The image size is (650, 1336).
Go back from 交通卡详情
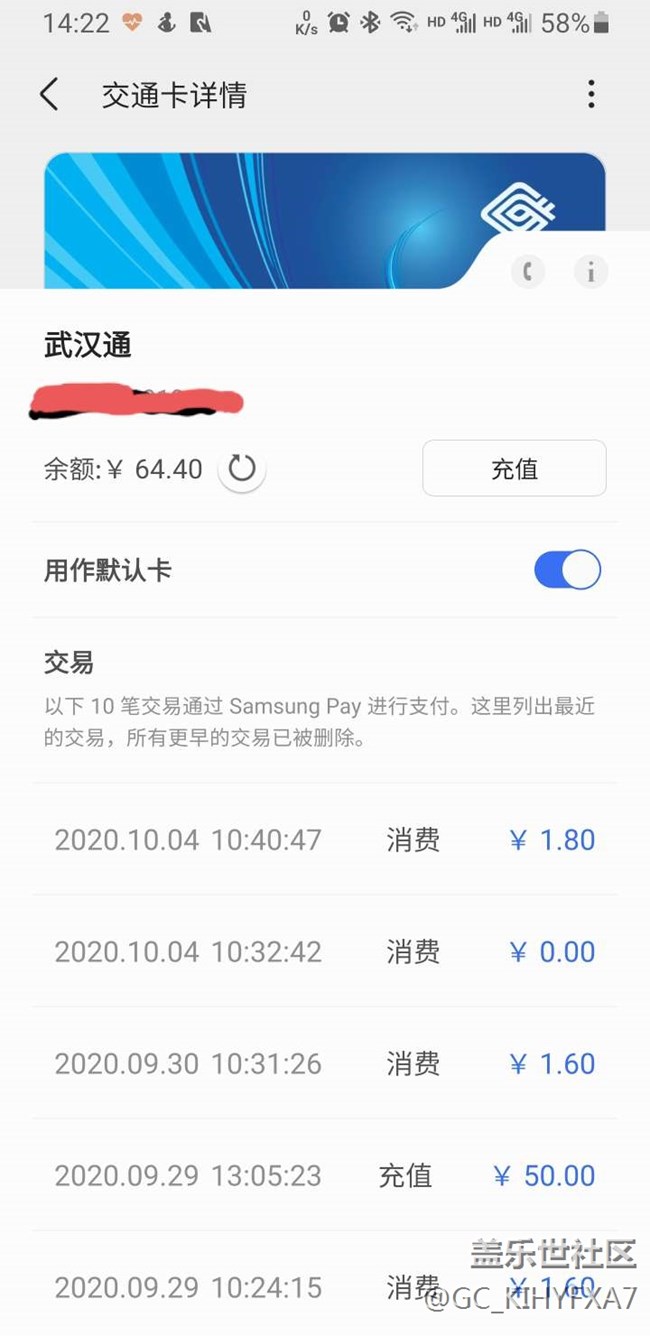49,95
